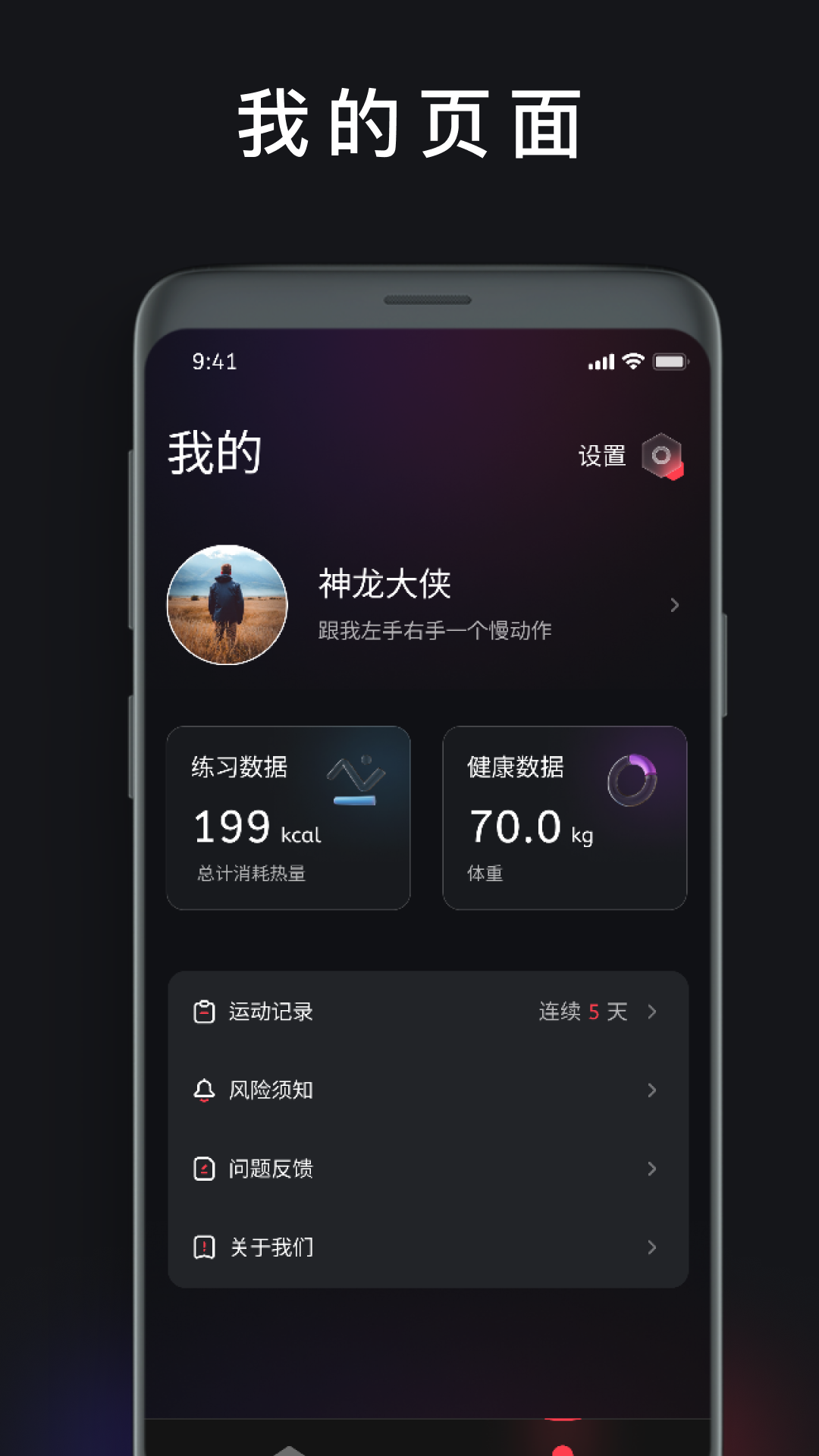Screen dimensions: 819x1456
Task: Click the user avatar photo
Action: [x=225, y=604]
